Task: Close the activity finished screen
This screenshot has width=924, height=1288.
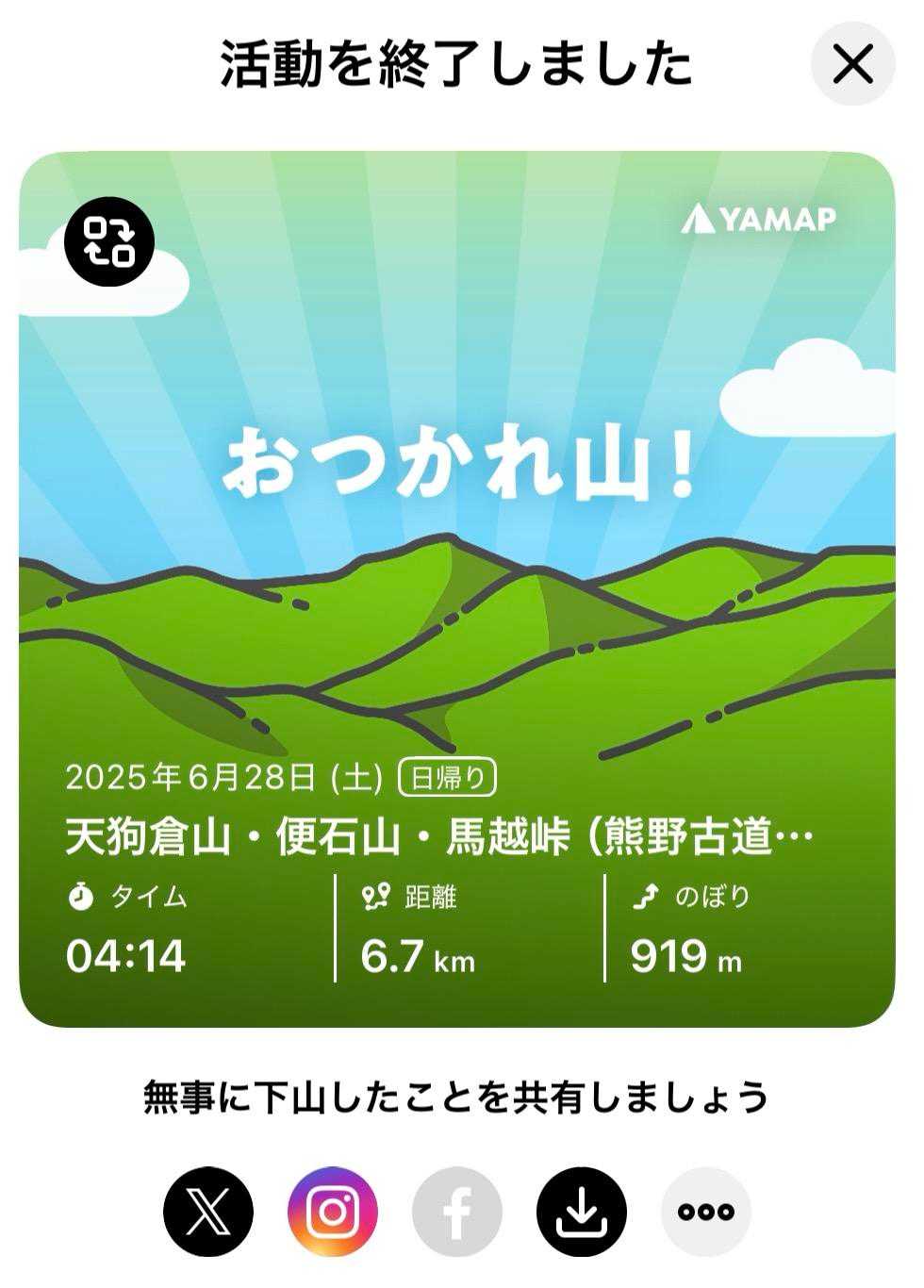Action: 852,64
